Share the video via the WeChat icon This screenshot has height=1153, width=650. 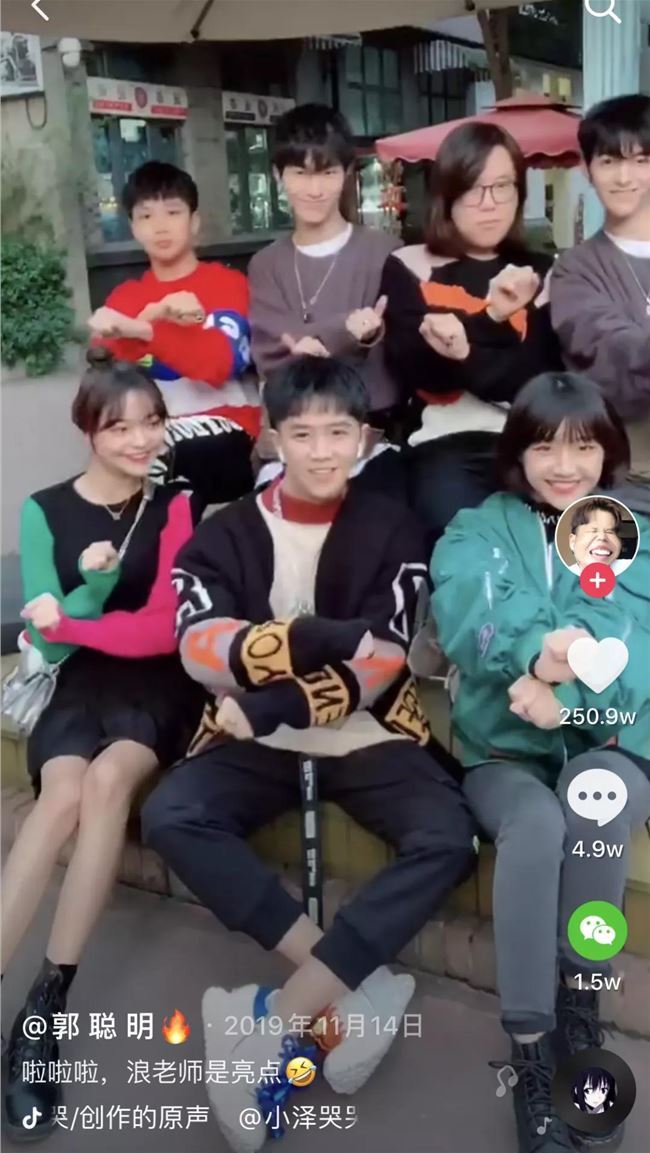tap(597, 930)
